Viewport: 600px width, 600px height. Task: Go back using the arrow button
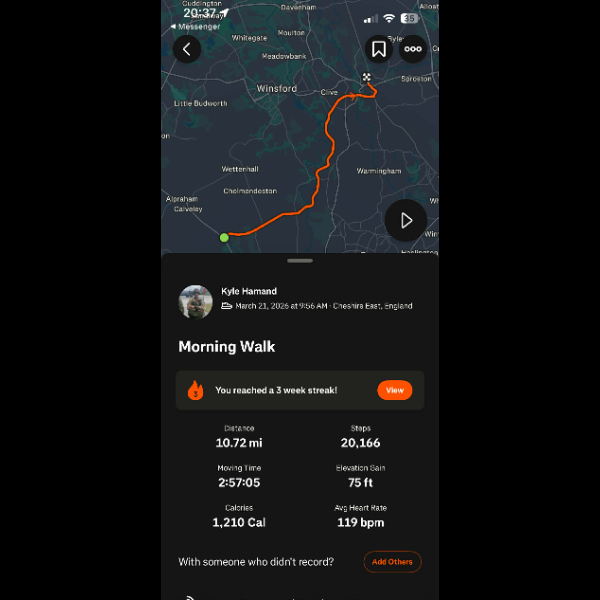[187, 49]
